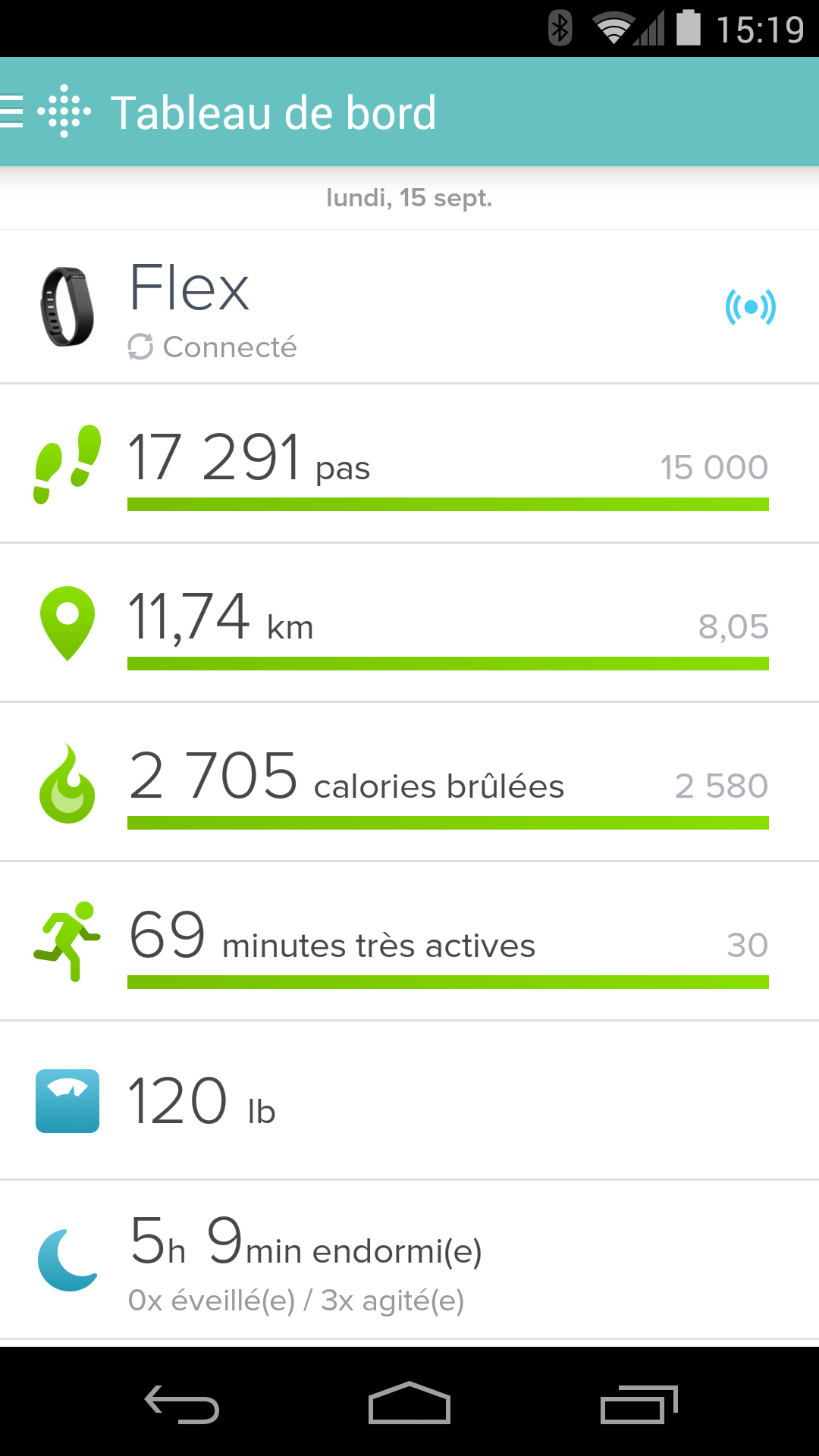Open the navigation drawer menu
Screen dimensions: 819x1456
click(12, 111)
